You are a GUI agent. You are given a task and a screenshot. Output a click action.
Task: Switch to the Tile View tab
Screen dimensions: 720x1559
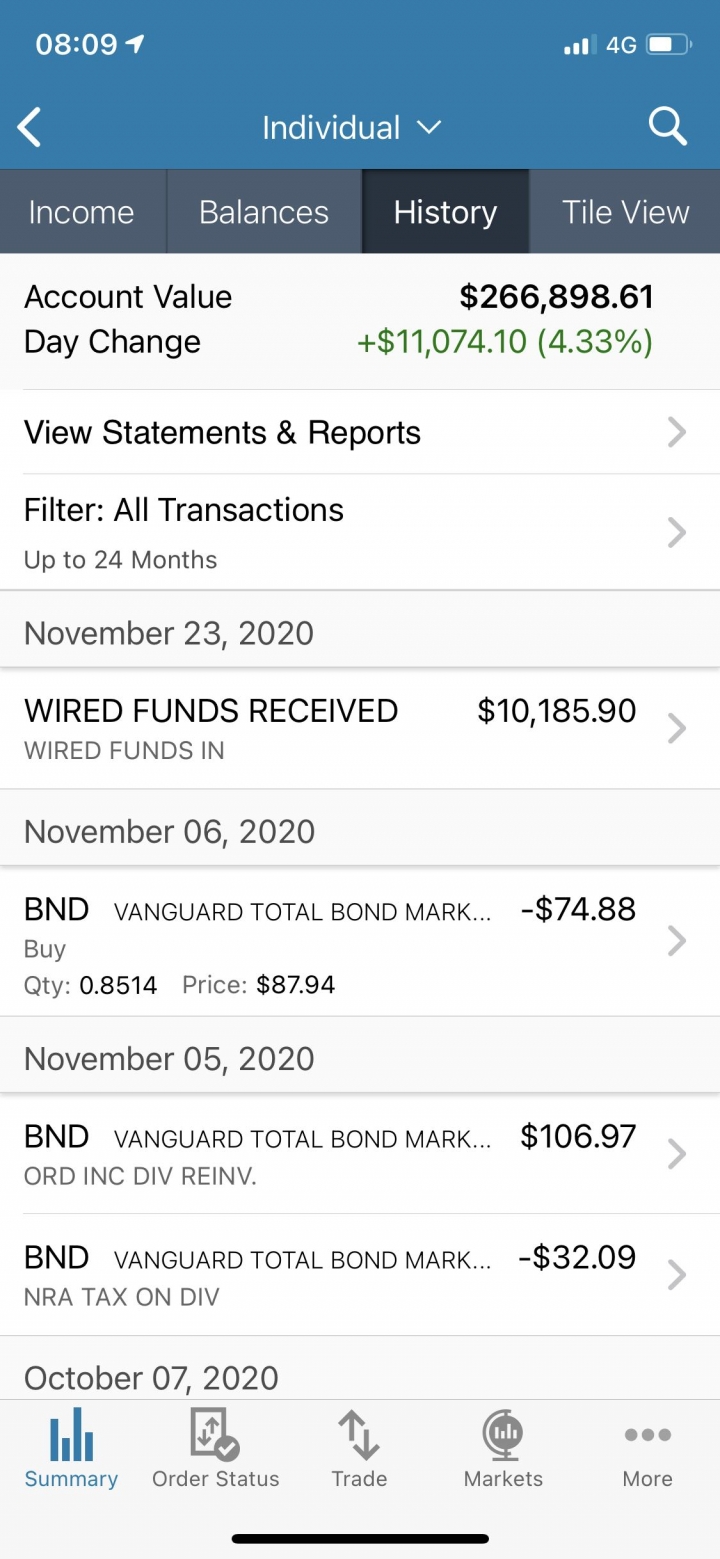point(625,212)
